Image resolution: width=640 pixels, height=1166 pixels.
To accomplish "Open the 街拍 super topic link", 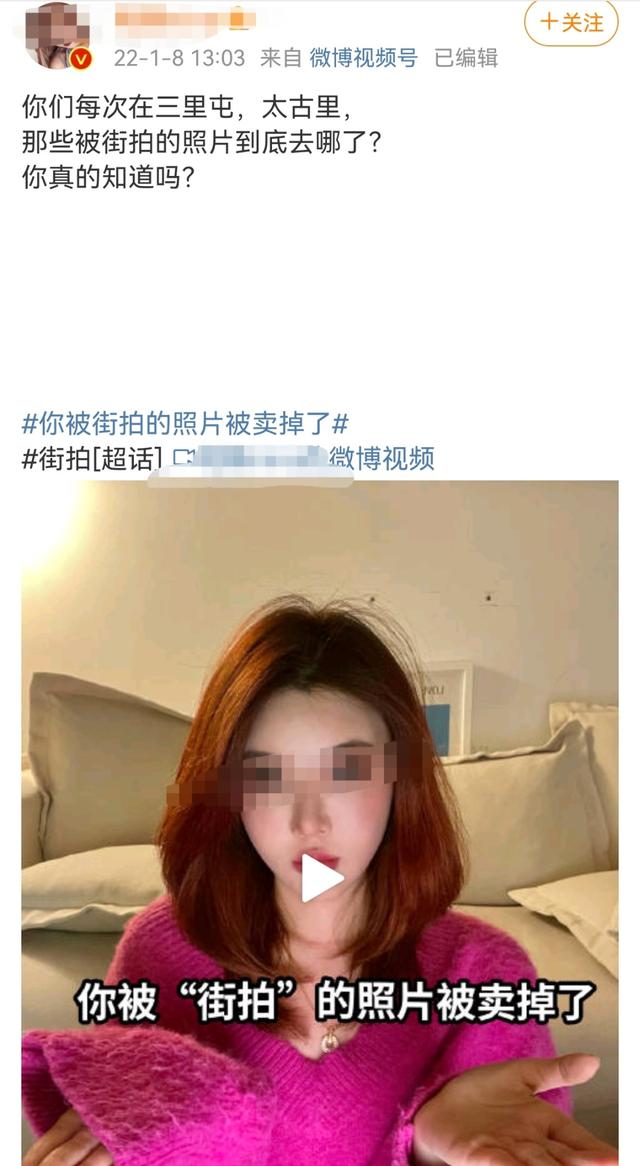I will (x=91, y=459).
